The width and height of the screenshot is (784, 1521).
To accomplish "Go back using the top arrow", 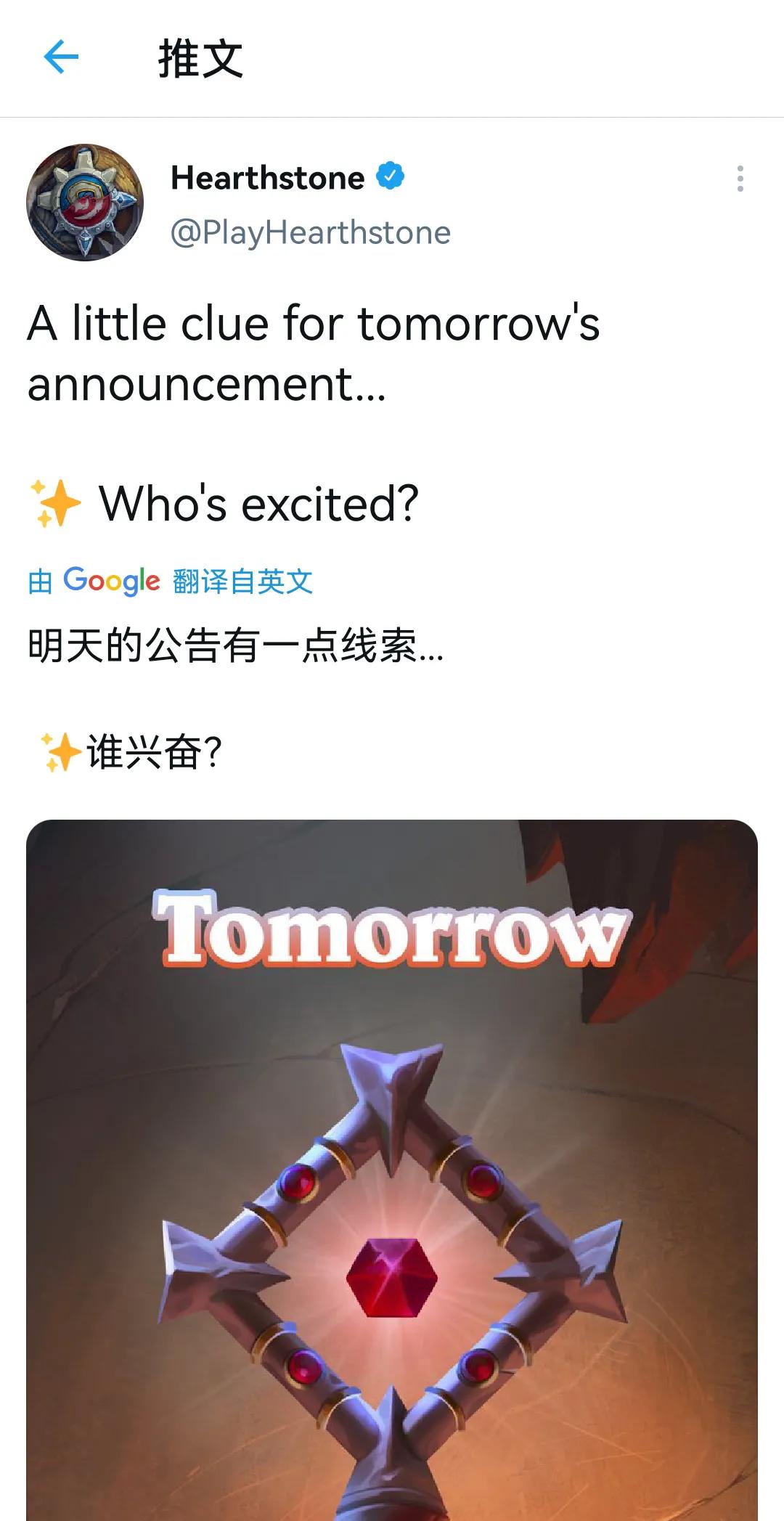I will (x=61, y=57).
